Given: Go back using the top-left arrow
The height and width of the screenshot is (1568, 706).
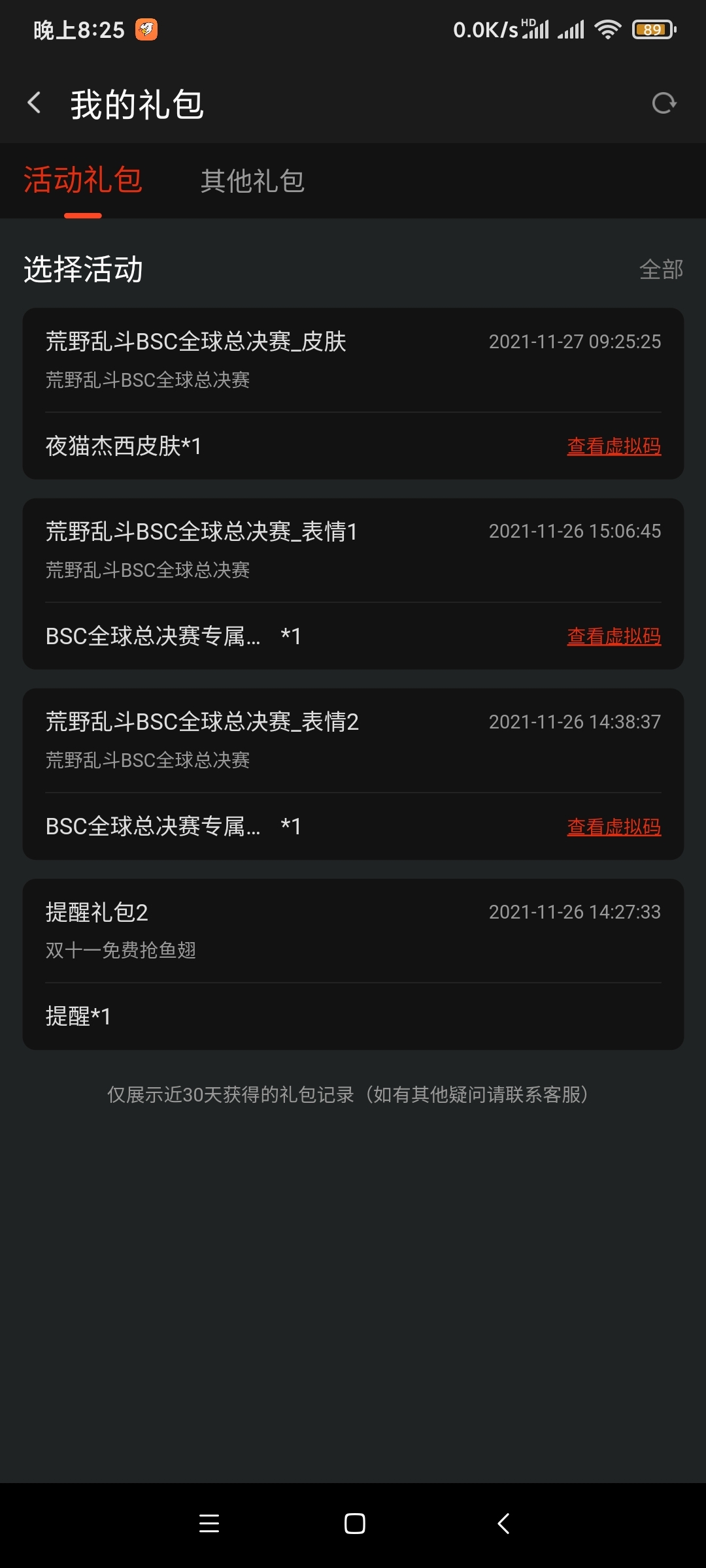Looking at the screenshot, I should [34, 103].
